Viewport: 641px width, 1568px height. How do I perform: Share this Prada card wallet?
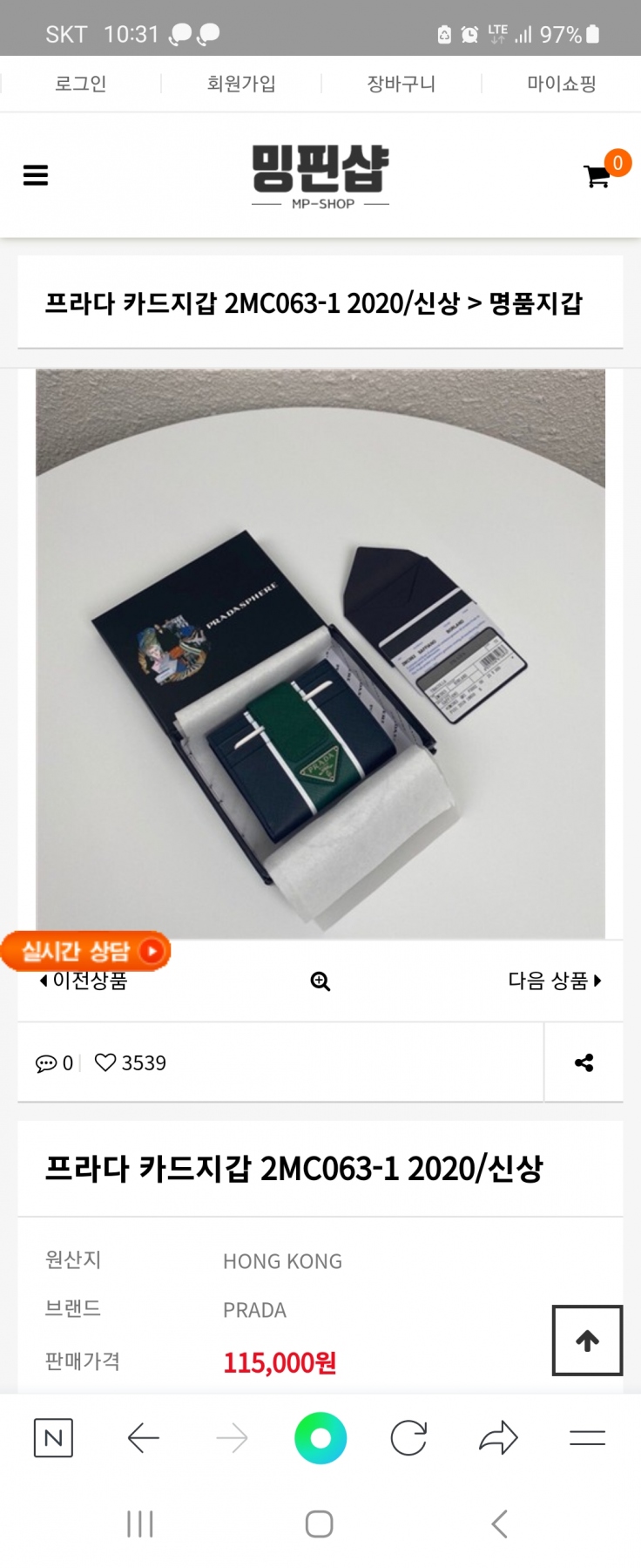(x=584, y=1062)
